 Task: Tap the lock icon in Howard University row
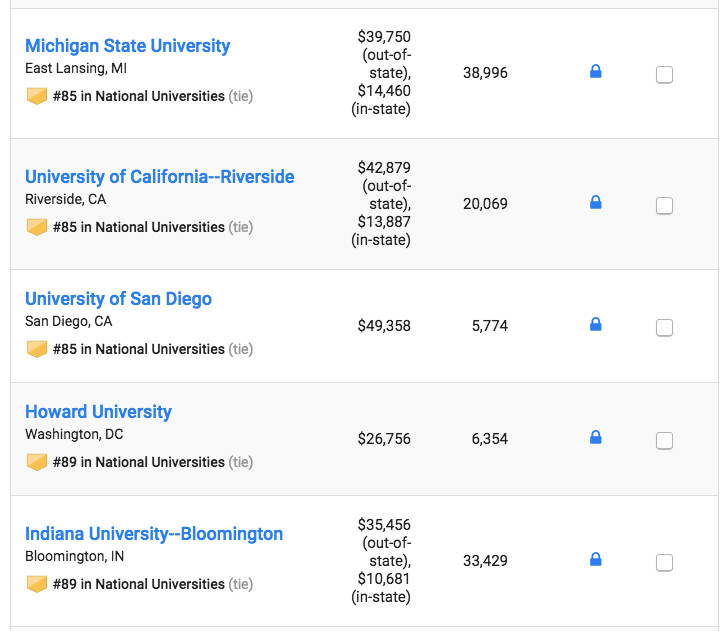click(595, 438)
